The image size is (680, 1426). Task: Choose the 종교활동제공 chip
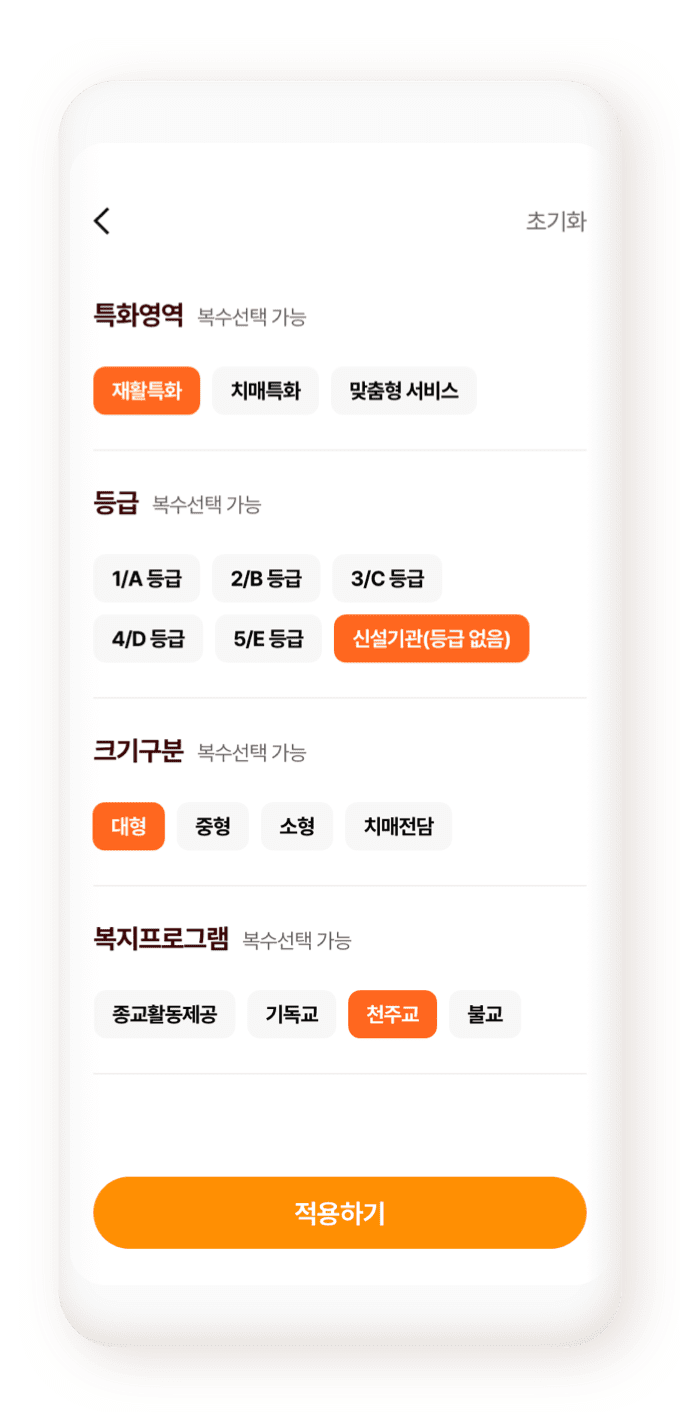(164, 1014)
